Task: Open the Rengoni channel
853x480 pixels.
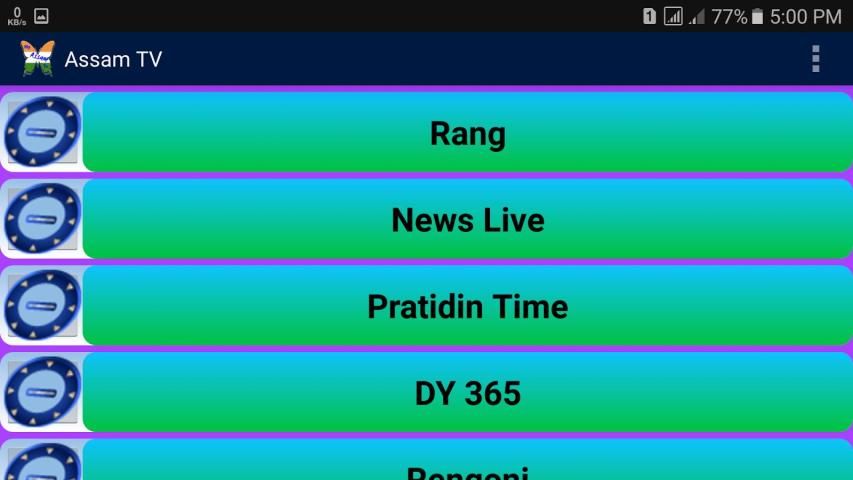Action: coord(467,466)
